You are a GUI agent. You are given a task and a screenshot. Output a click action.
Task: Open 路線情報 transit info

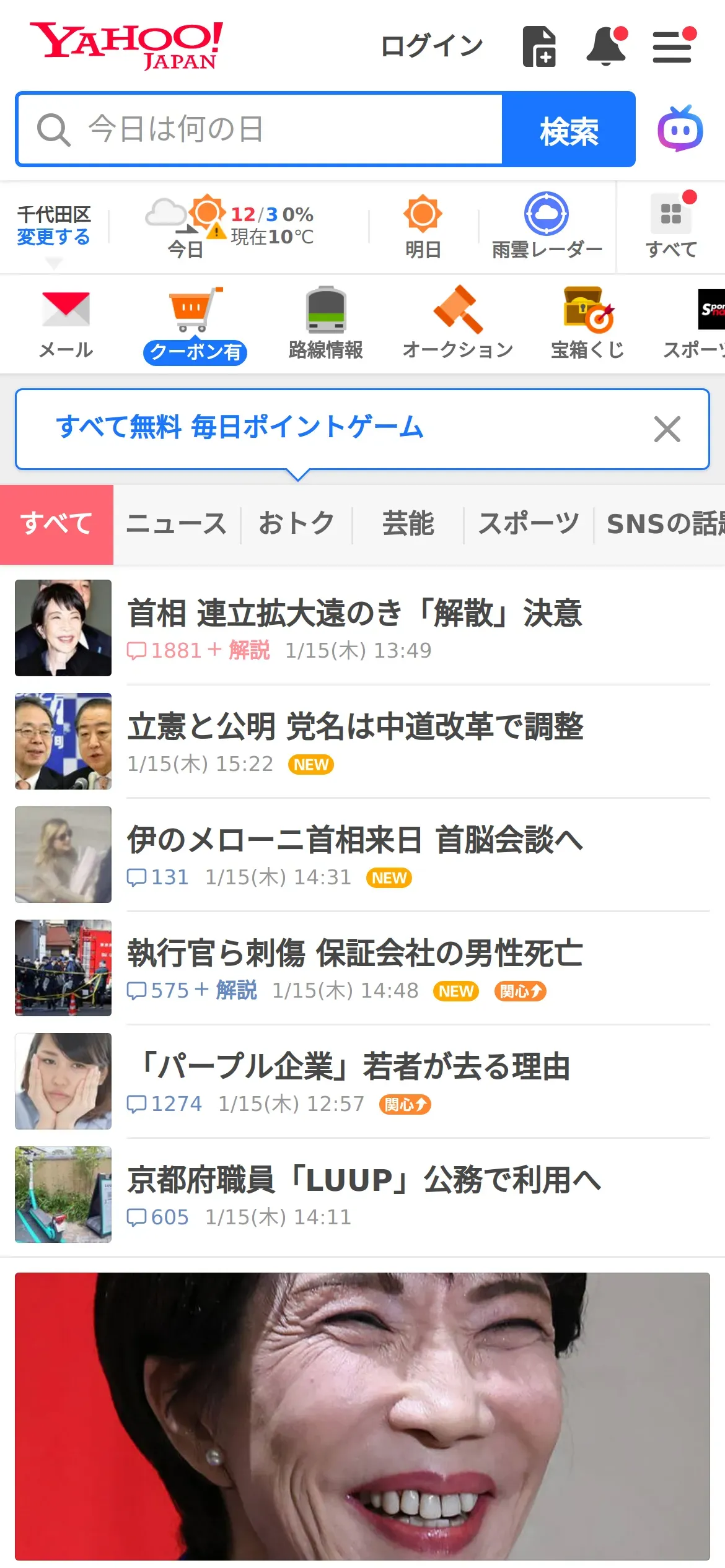pos(326,323)
